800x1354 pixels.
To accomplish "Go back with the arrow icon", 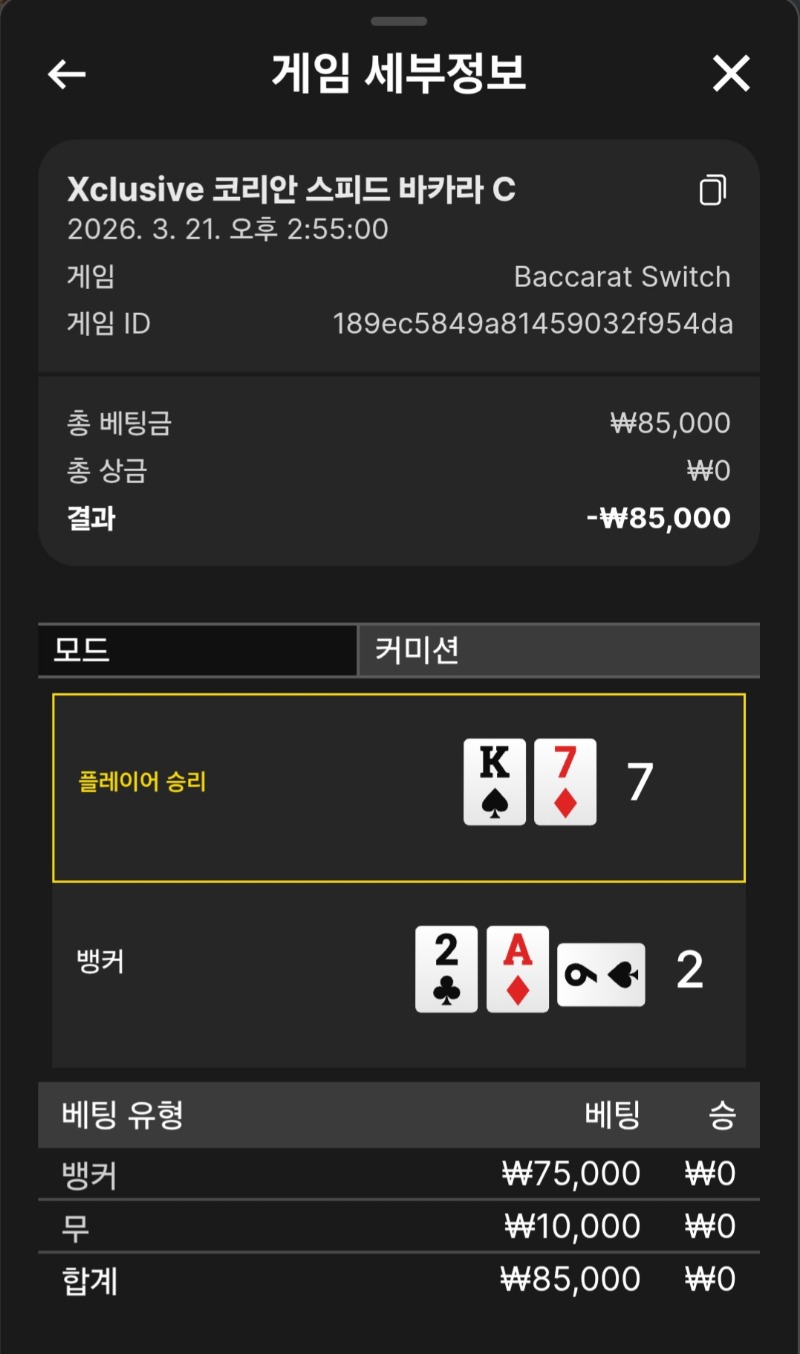I will (67, 74).
